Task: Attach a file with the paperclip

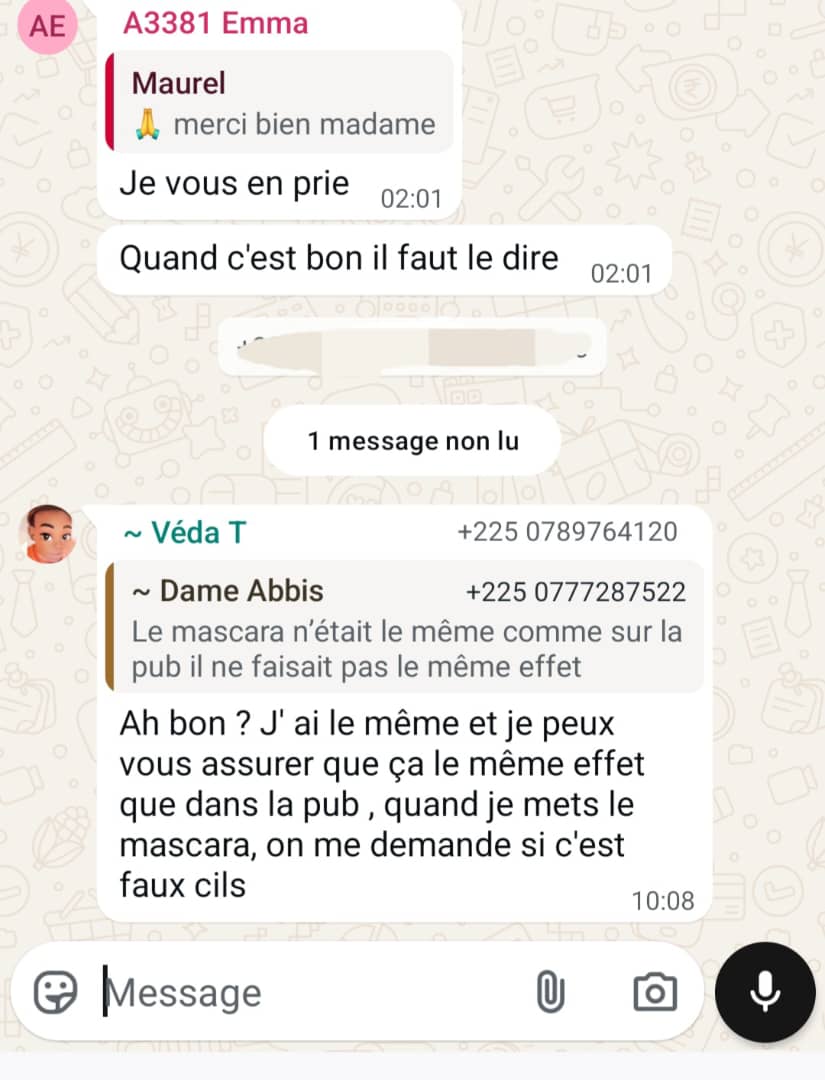Action: [x=550, y=993]
